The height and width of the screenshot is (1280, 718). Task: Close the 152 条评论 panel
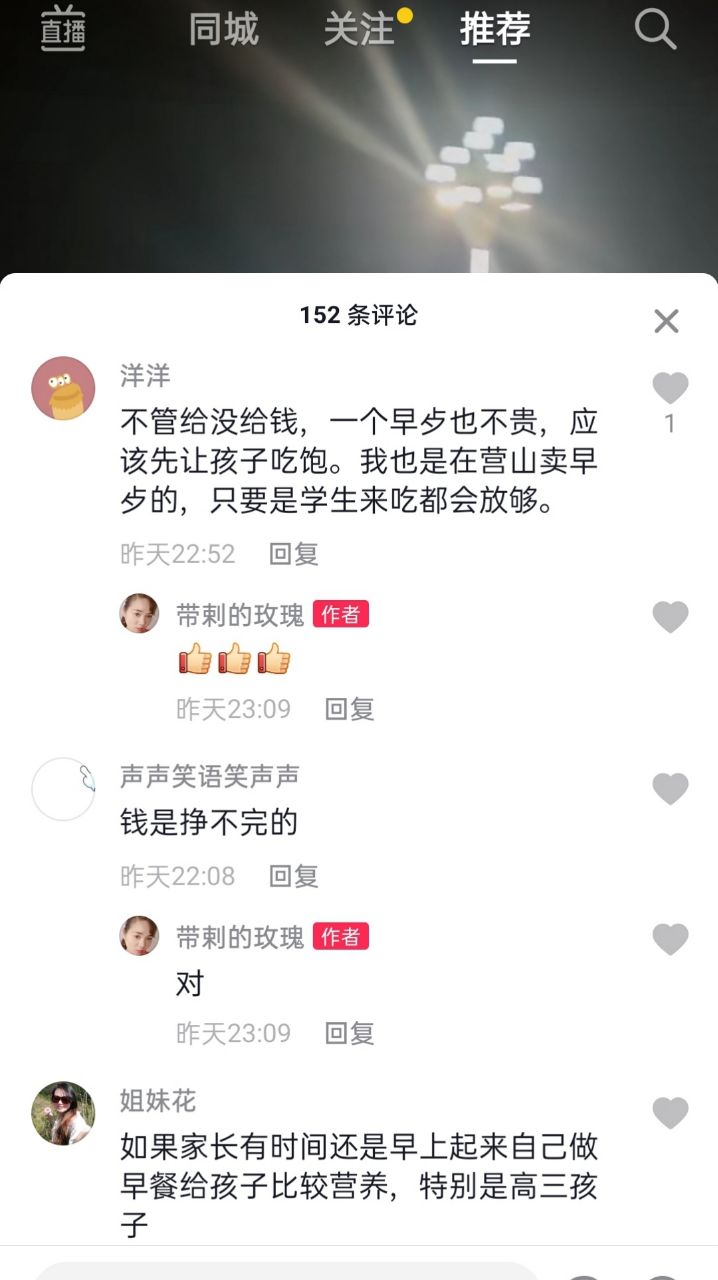point(666,321)
